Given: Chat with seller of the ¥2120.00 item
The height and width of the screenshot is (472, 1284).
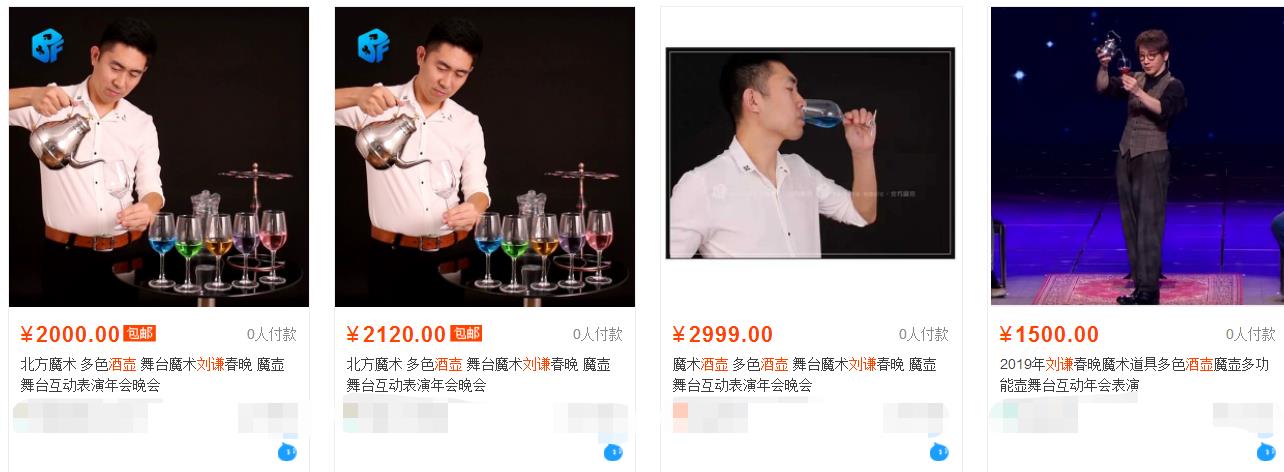Looking at the screenshot, I should point(613,452).
